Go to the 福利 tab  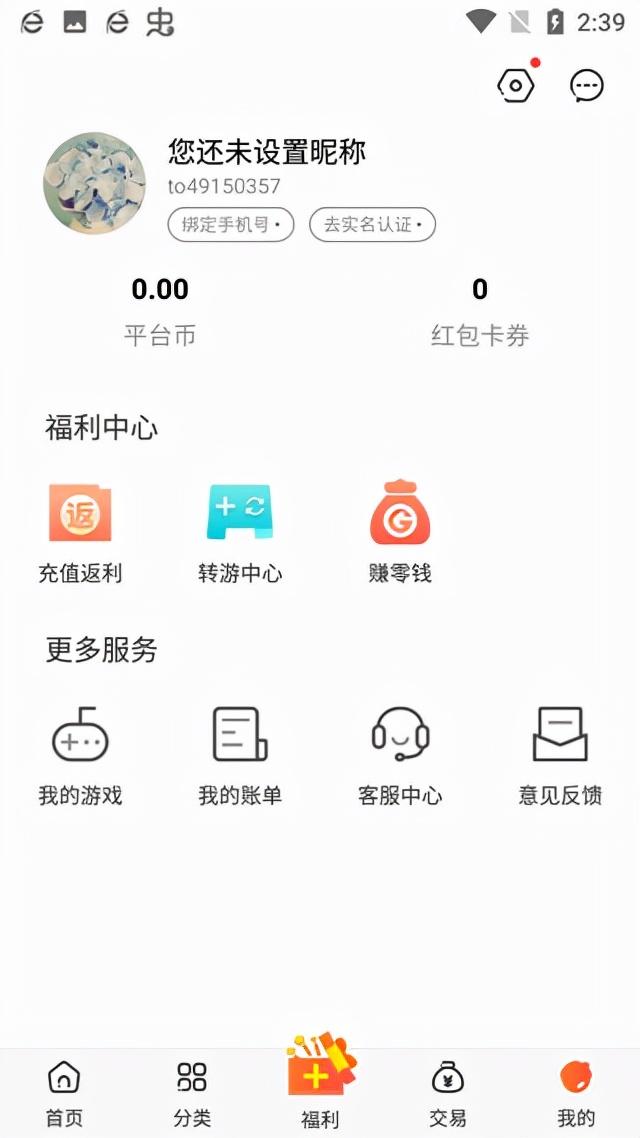click(x=319, y=1090)
